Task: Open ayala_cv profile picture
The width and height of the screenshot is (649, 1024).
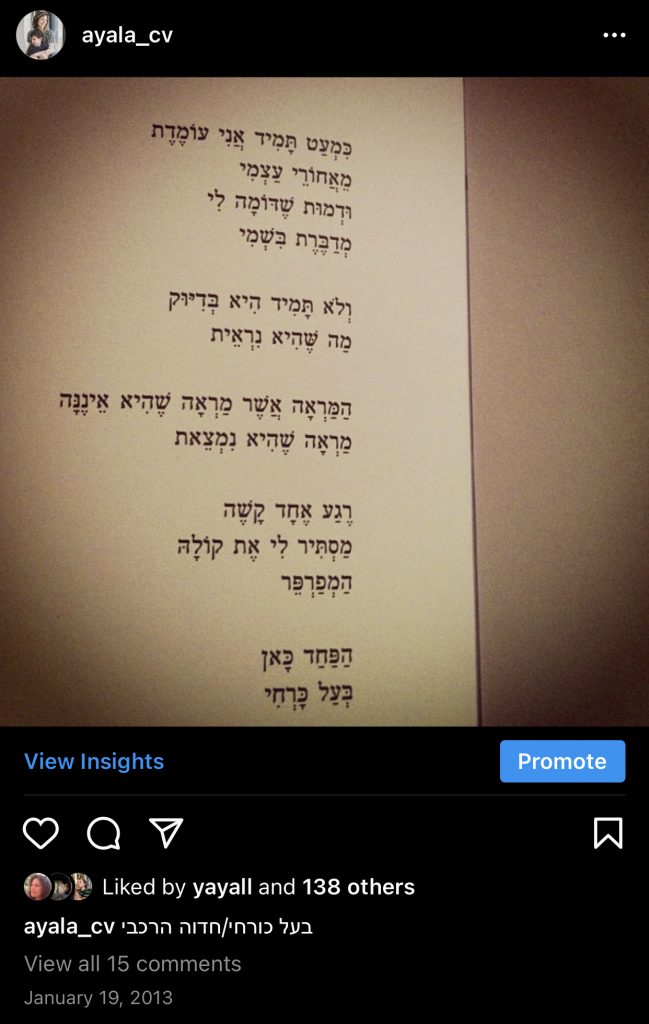Action: pyautogui.click(x=41, y=35)
